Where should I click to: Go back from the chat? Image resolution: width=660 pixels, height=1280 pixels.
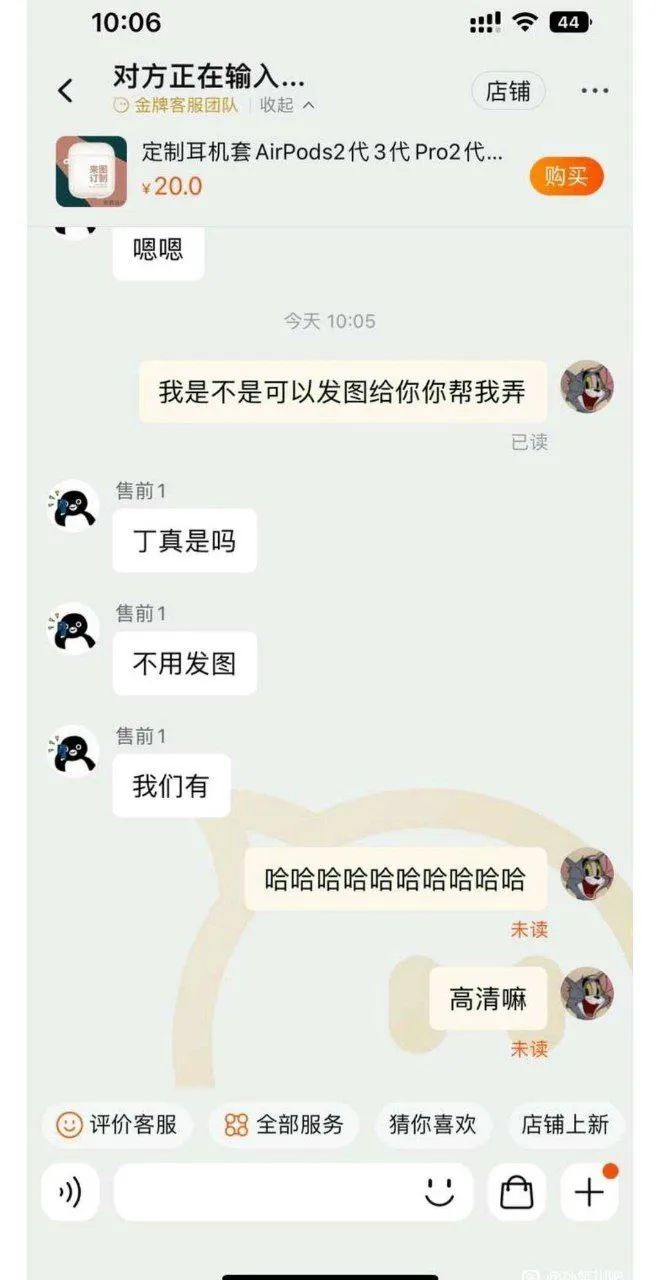point(66,91)
